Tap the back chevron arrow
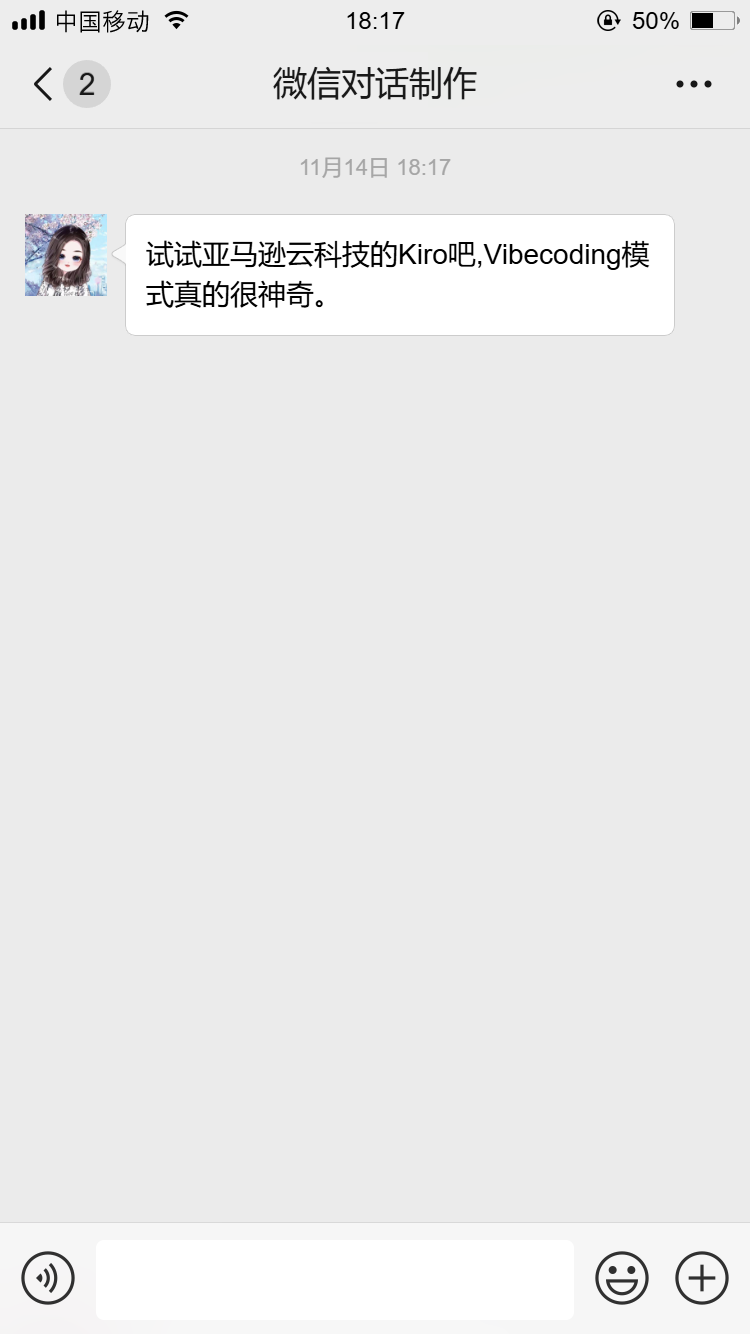750x1334 pixels. coord(40,84)
